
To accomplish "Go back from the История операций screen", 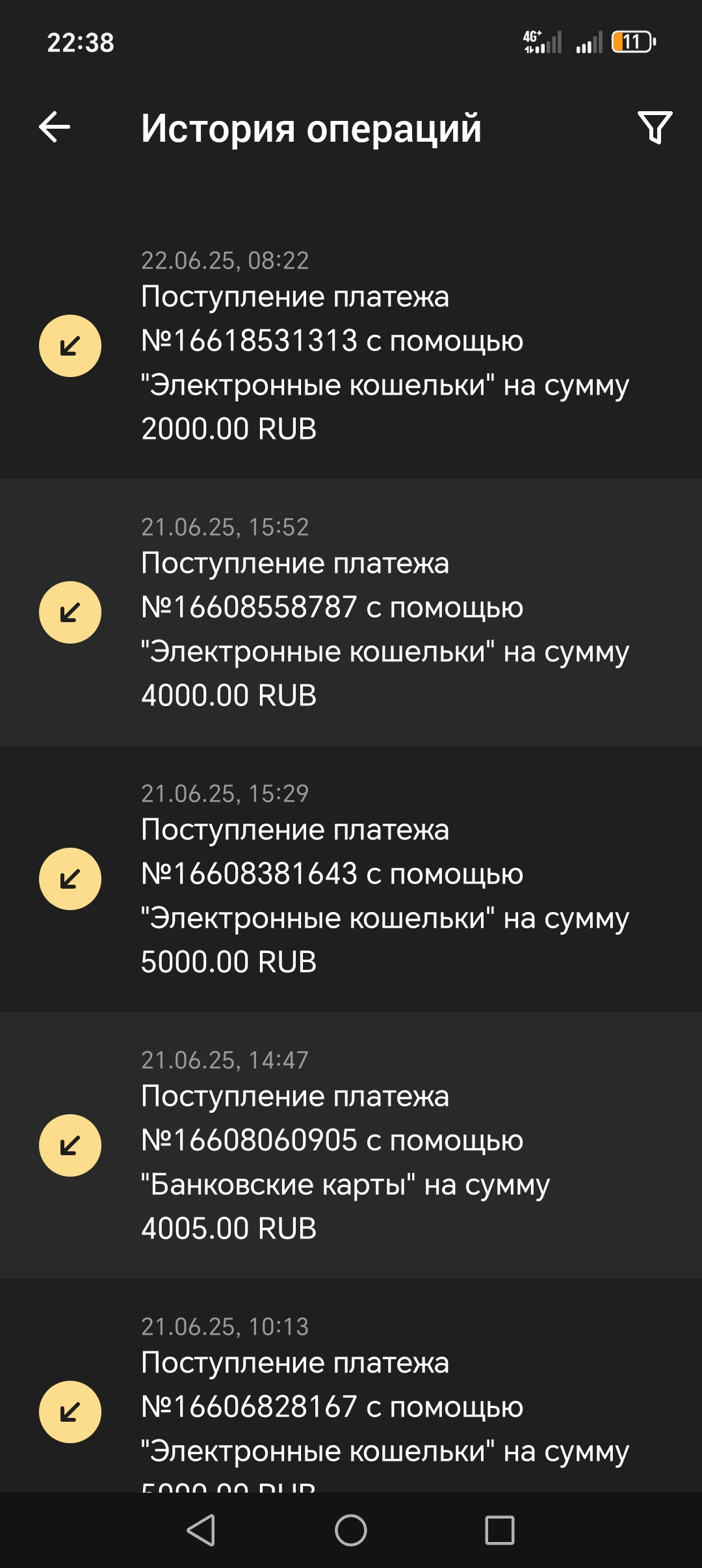I will tap(55, 126).
